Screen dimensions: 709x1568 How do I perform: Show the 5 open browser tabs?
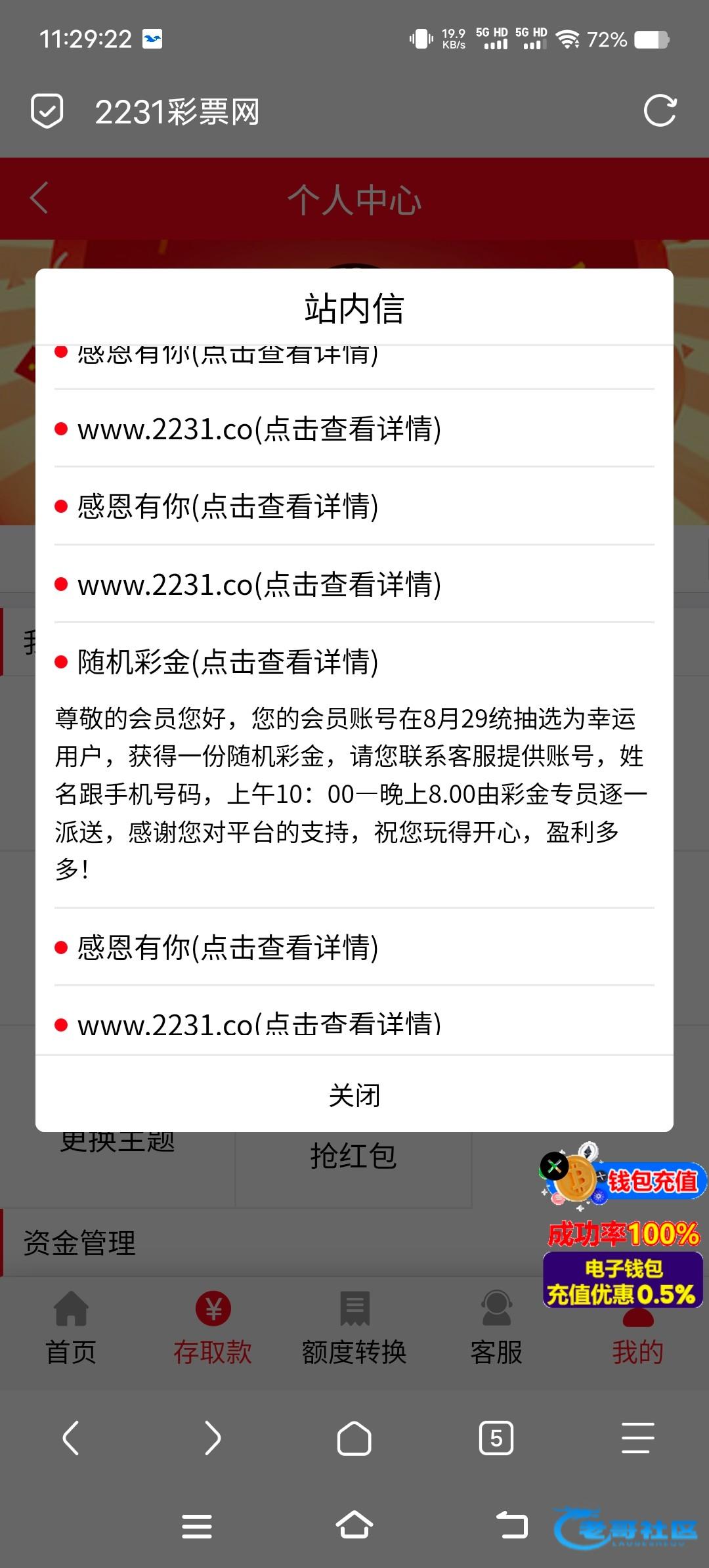pyautogui.click(x=496, y=1438)
